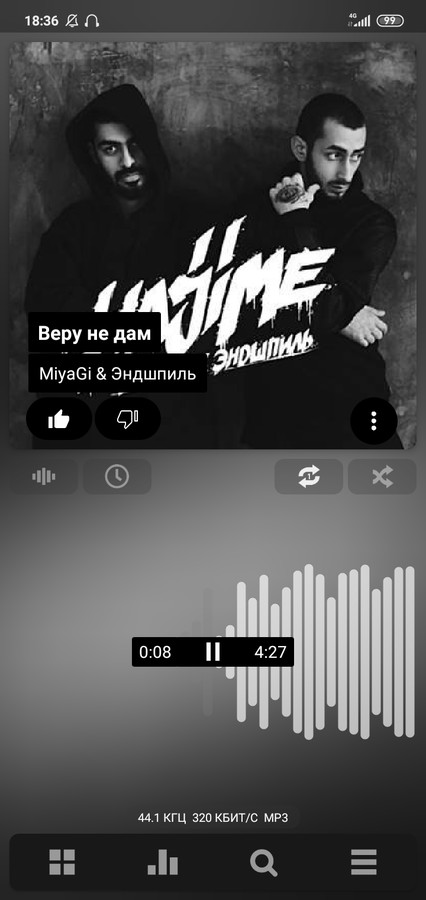Tap the MiyaGi & Эндшпиль artist label
426x900 pixels.
[x=118, y=374]
